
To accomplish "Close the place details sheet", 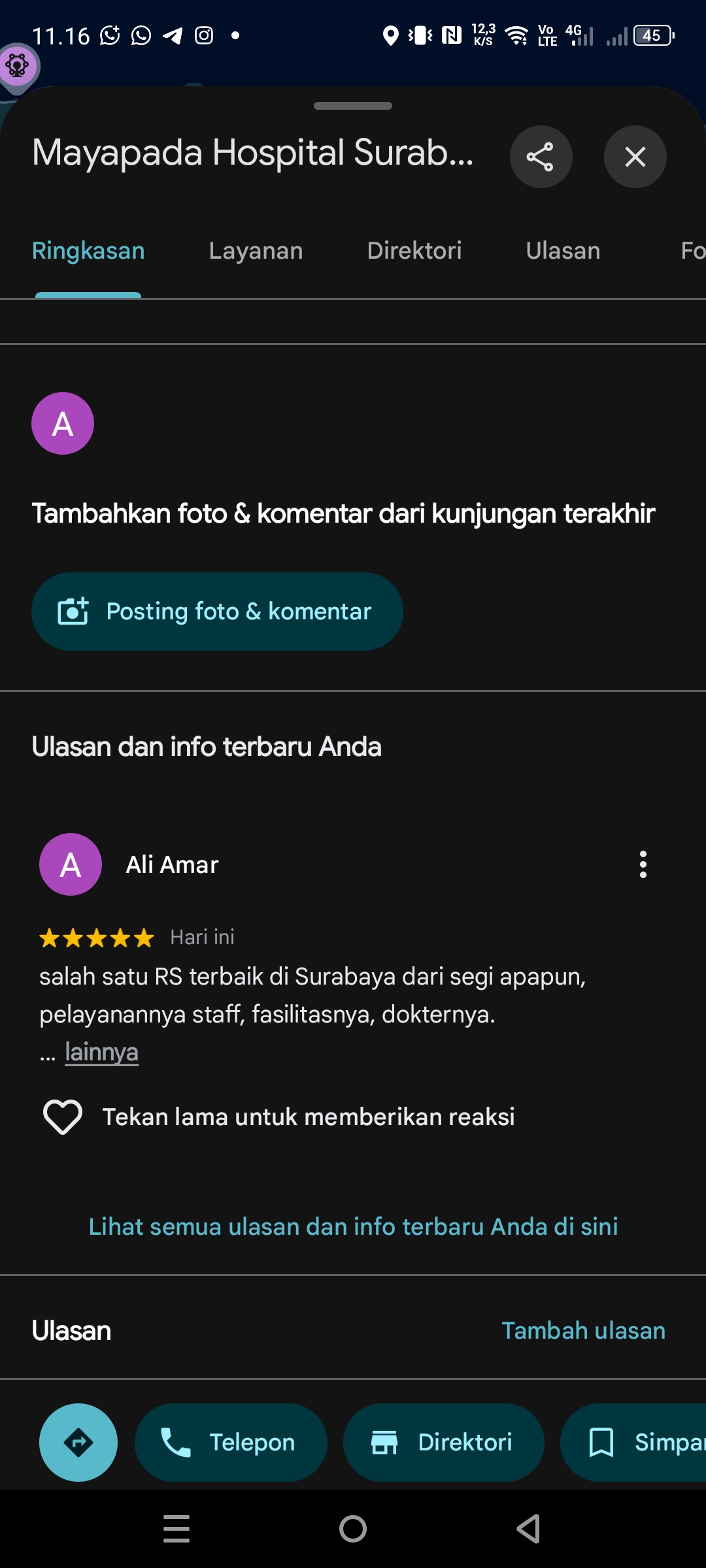I will (x=635, y=157).
